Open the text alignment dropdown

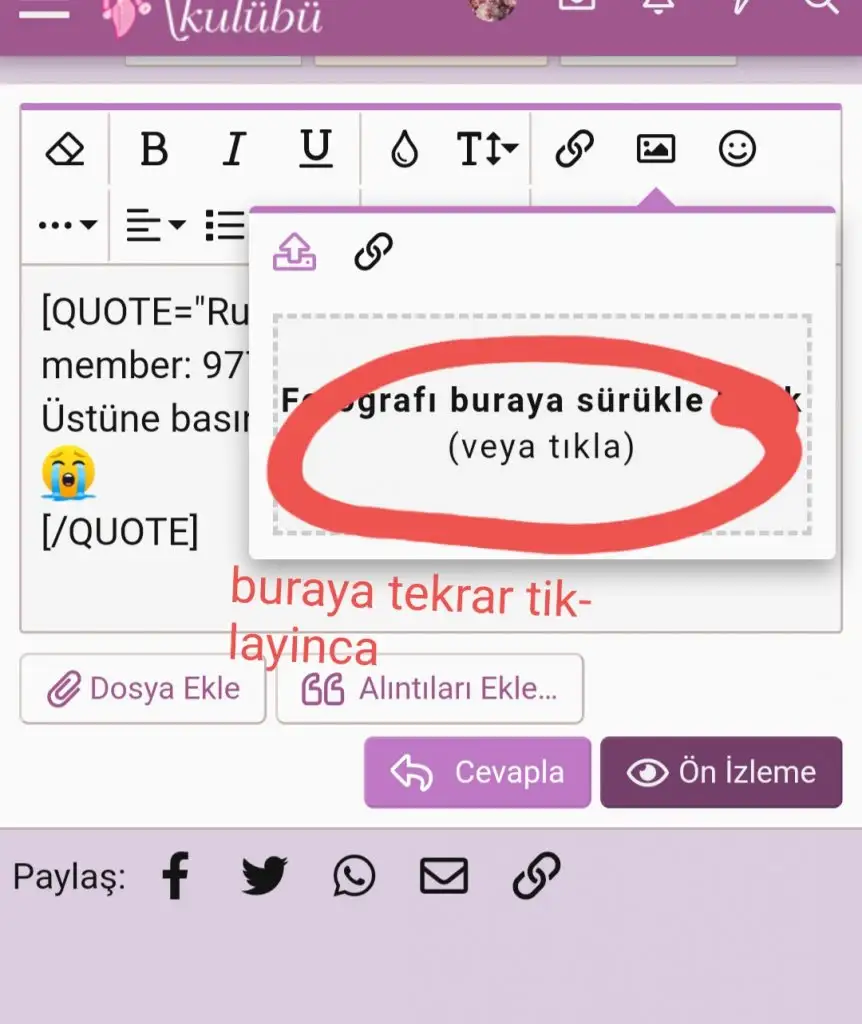pyautogui.click(x=155, y=225)
